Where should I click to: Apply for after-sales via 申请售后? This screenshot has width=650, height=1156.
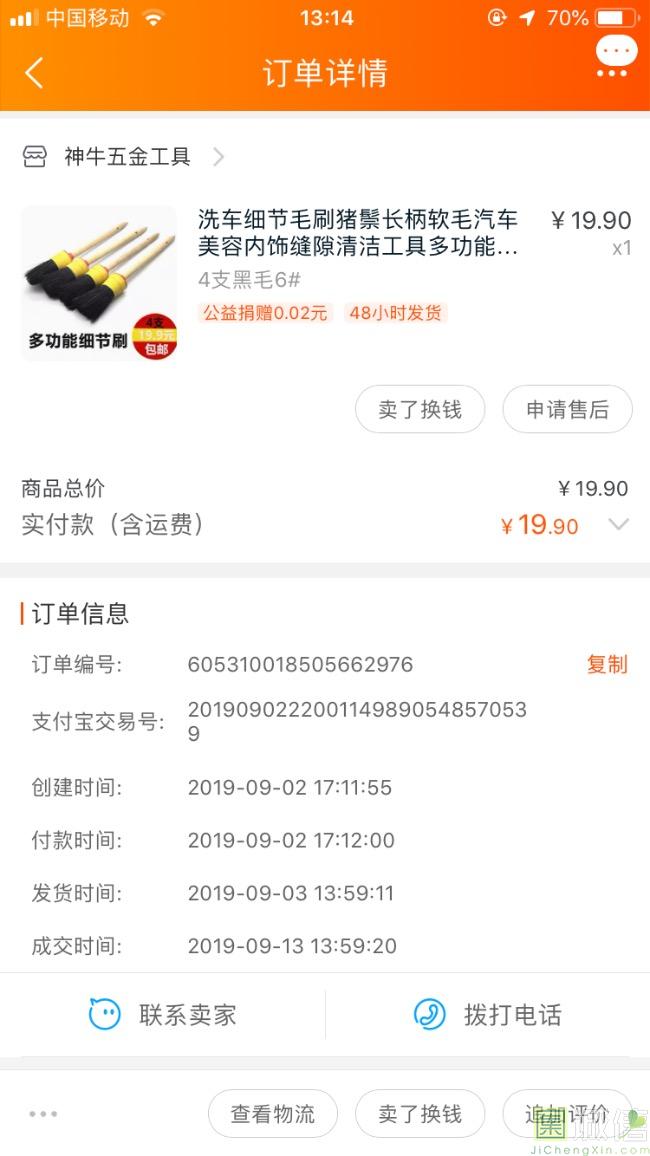(567, 410)
